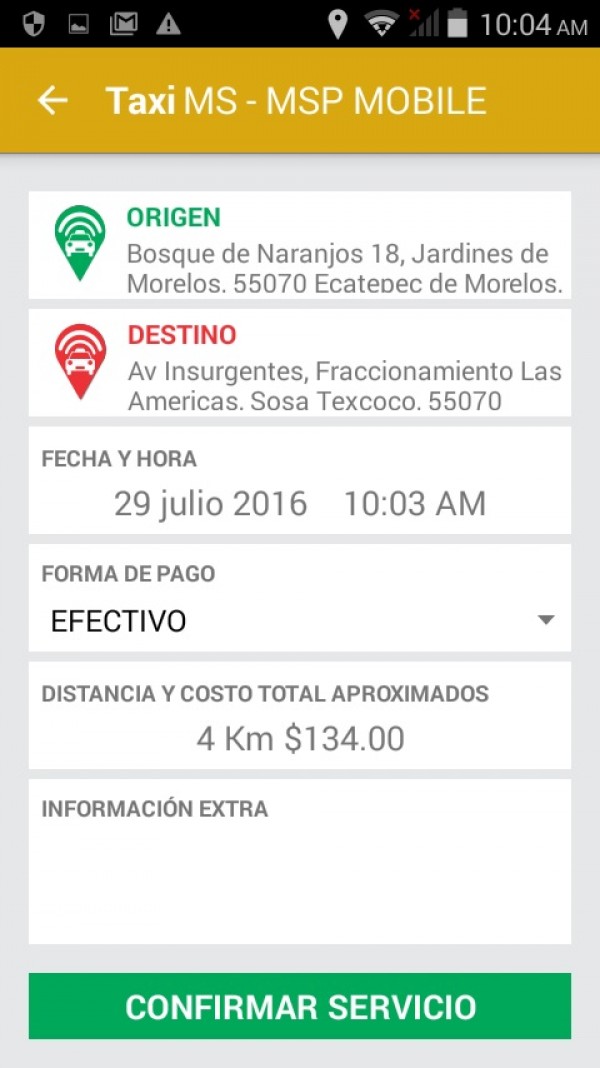The height and width of the screenshot is (1068, 600).
Task: Go back using the header arrow
Action: [52, 101]
